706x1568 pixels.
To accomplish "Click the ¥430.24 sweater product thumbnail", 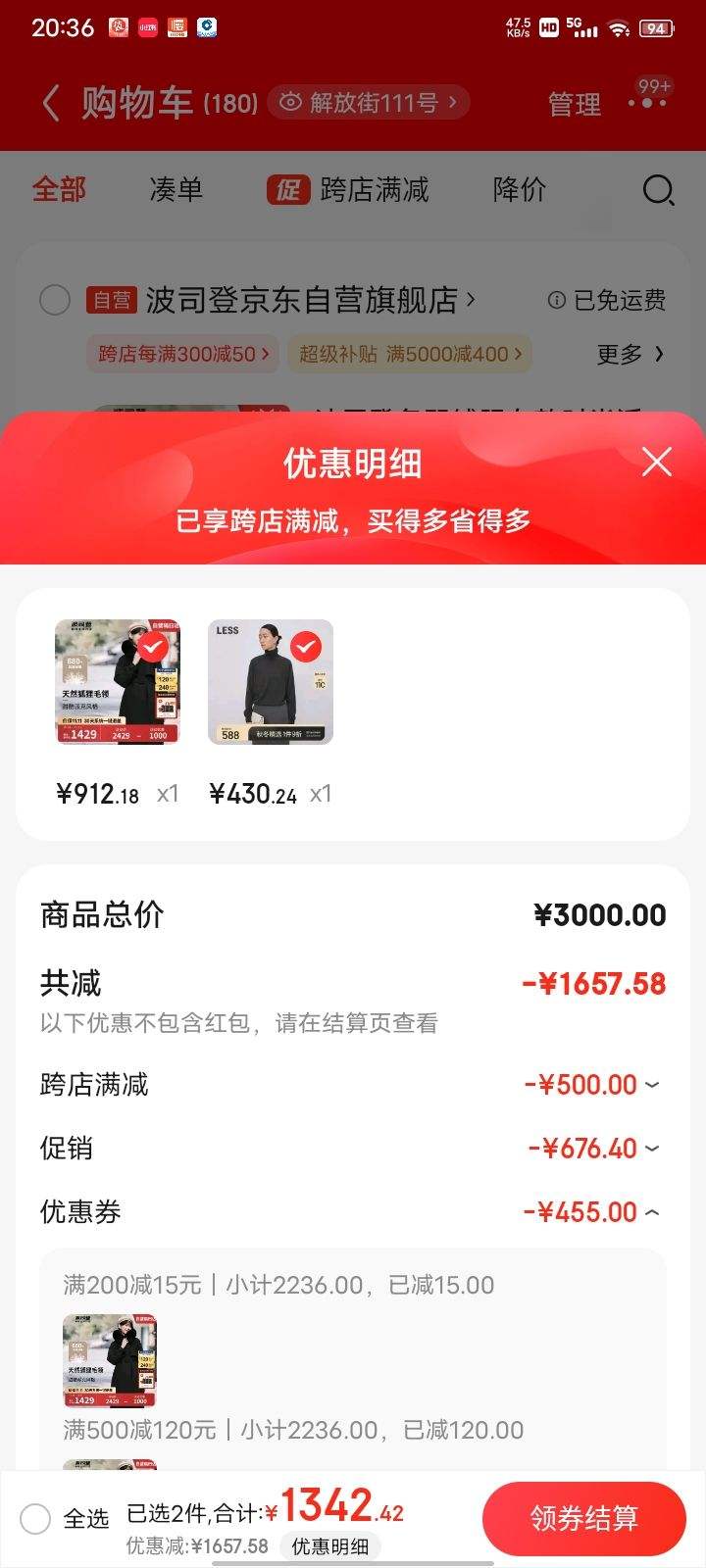I will (269, 681).
